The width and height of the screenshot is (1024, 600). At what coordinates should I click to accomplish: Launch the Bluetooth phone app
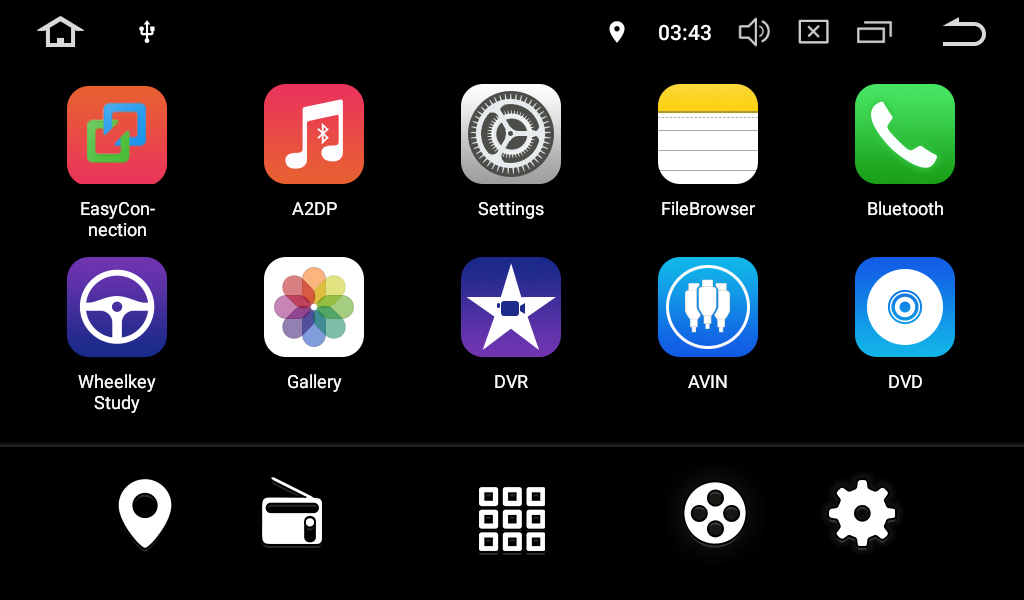pos(905,135)
